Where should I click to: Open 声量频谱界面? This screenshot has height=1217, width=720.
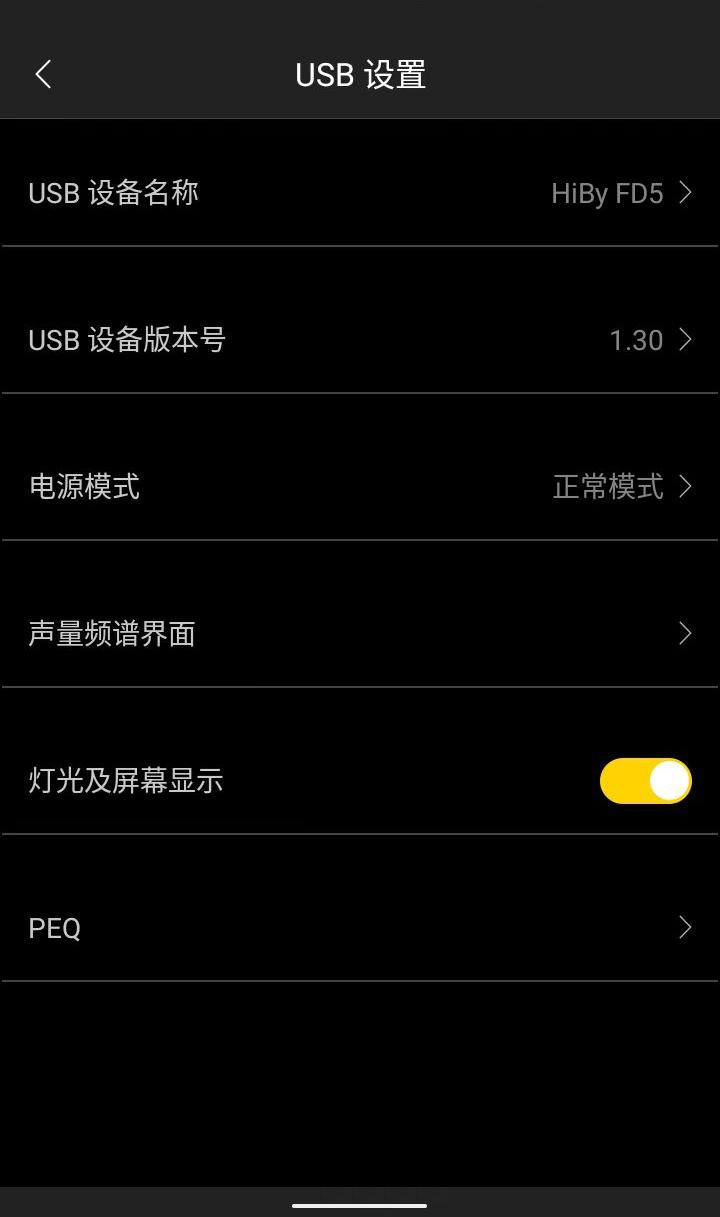click(x=360, y=634)
